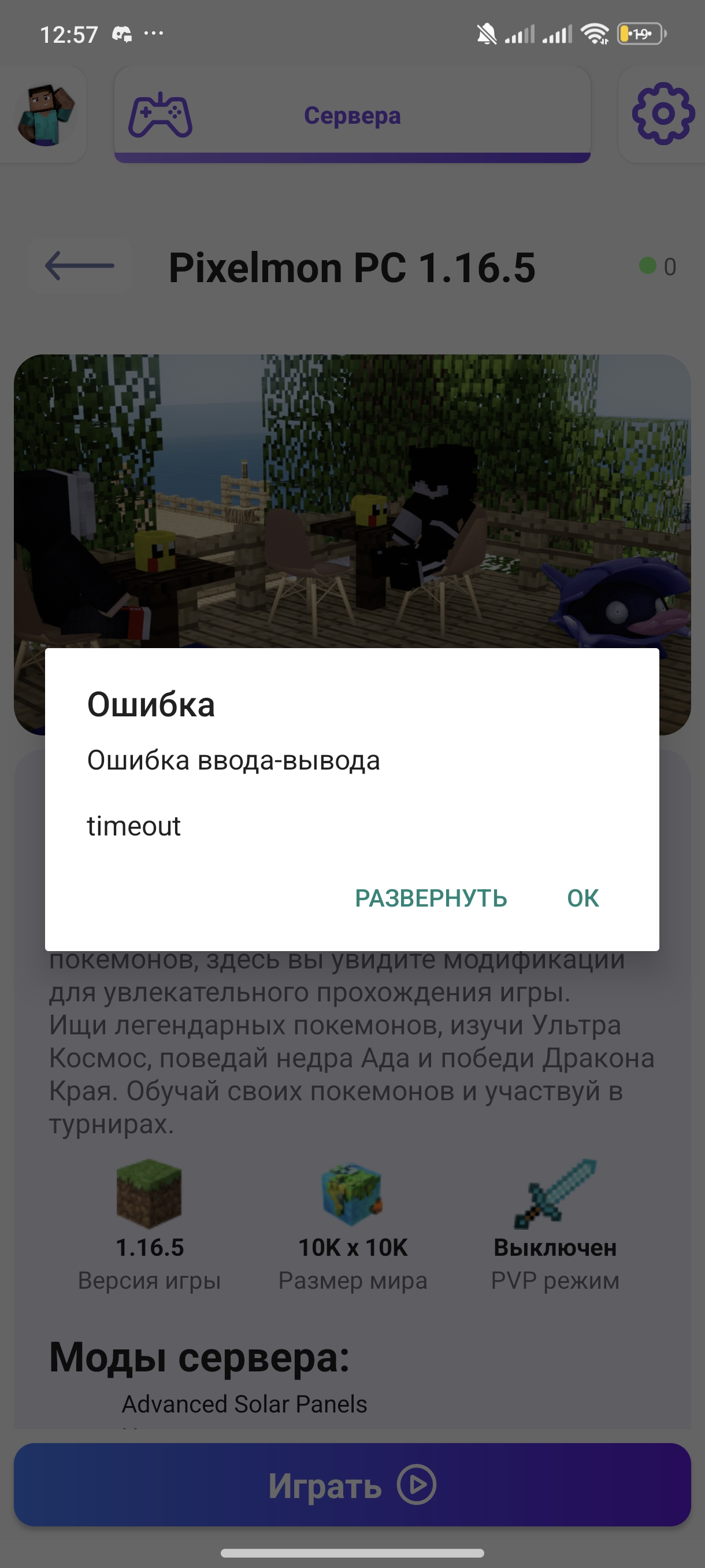Switch to the Сервера tab
The image size is (705, 1568).
coord(352,115)
